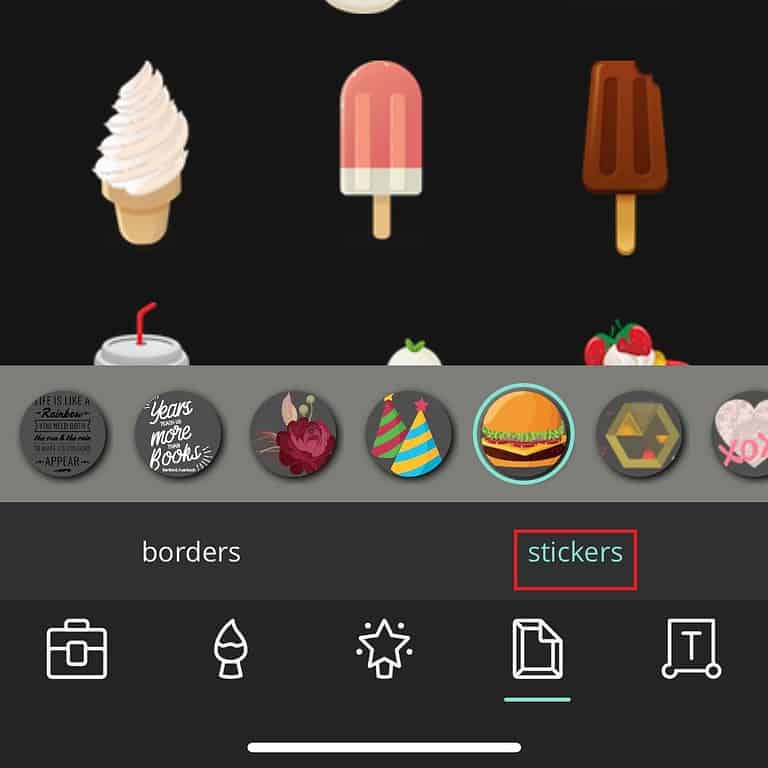Choose the rainbow quote sticker pack
Screen dimensions: 768x768
coord(63,433)
